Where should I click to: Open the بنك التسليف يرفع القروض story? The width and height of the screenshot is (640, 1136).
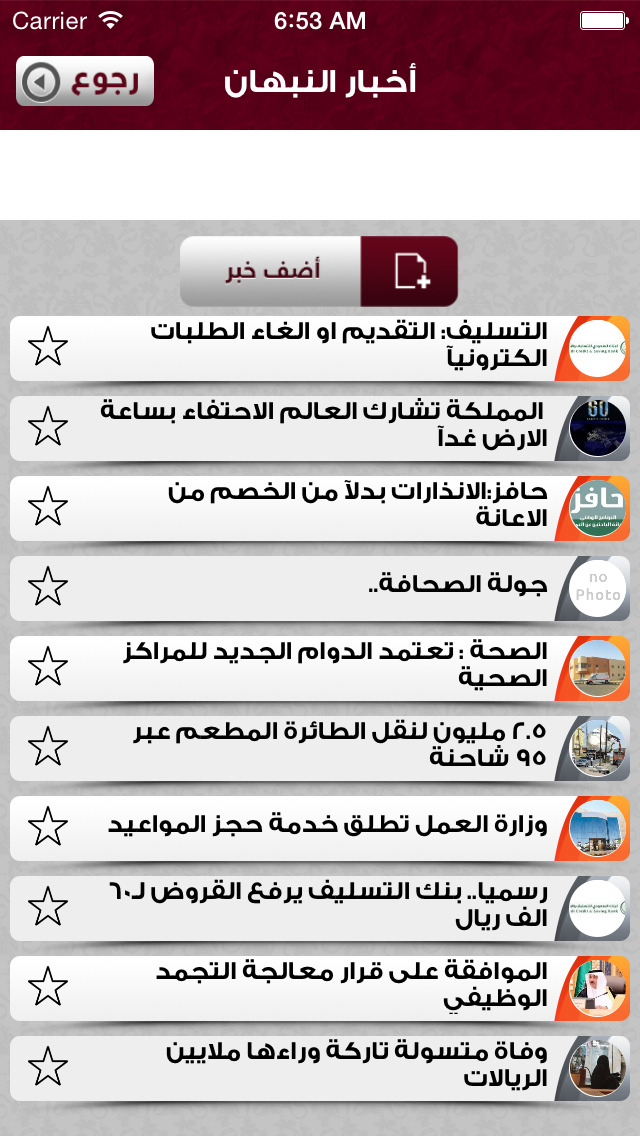[320, 909]
